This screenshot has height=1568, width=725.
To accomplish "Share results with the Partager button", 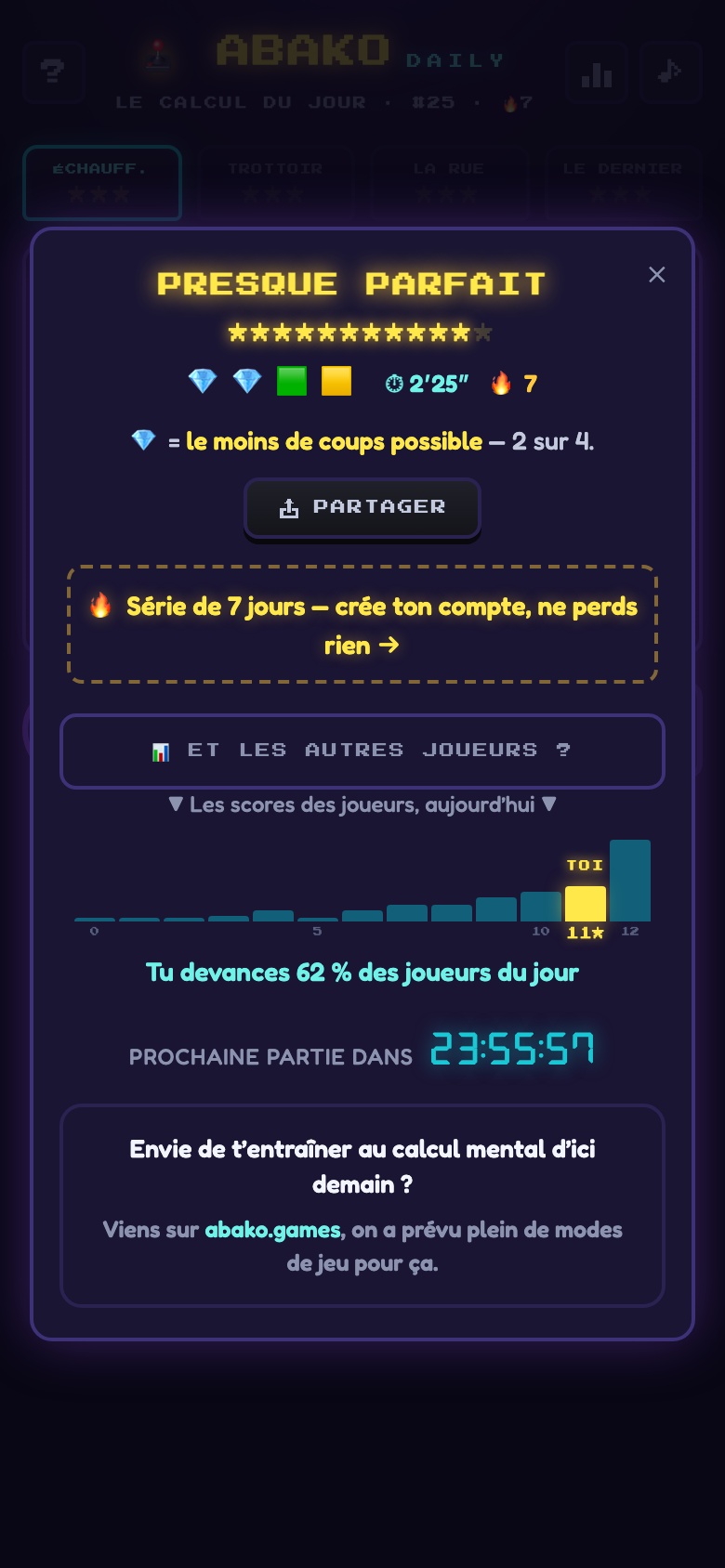I will (x=362, y=507).
